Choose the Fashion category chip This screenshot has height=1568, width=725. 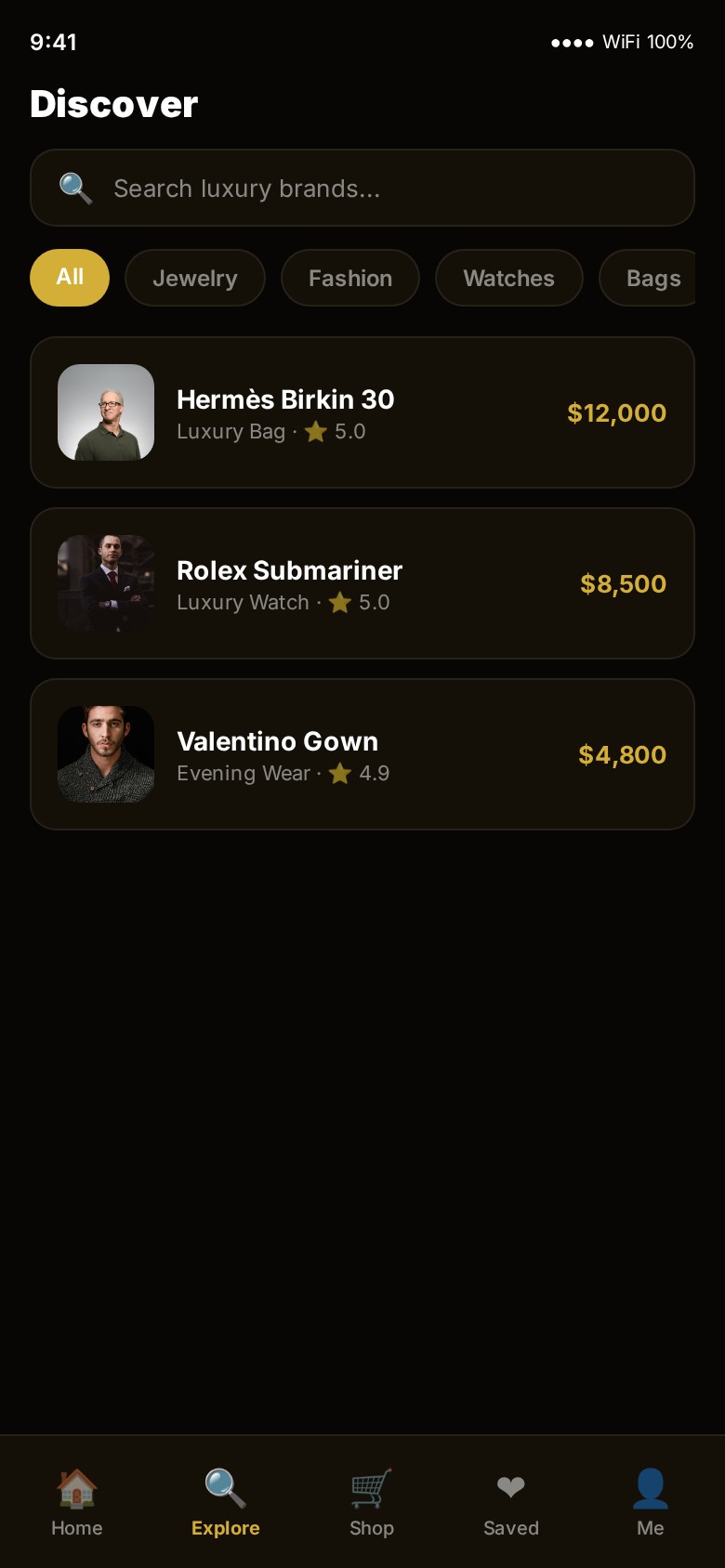(350, 278)
